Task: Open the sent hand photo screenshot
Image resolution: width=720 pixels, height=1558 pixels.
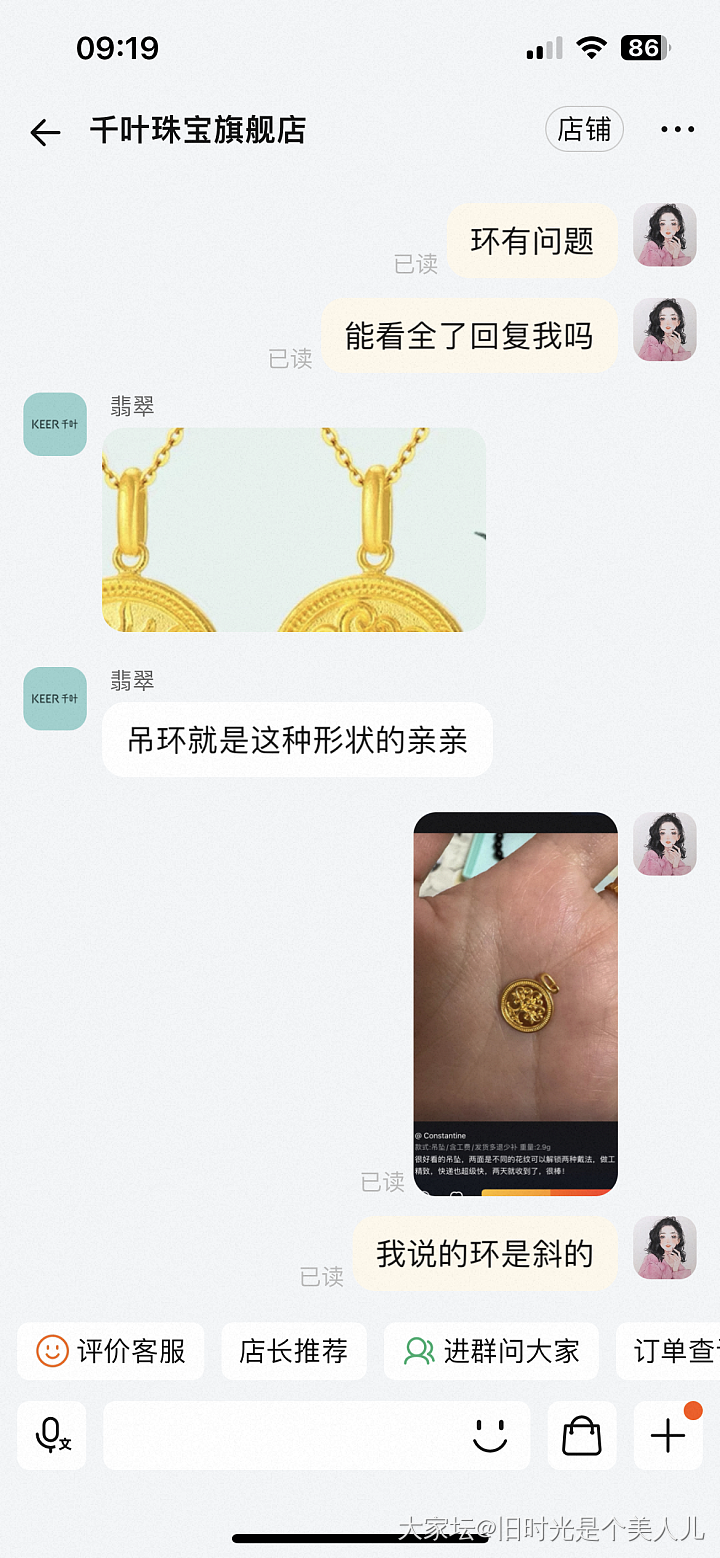Action: 515,1003
